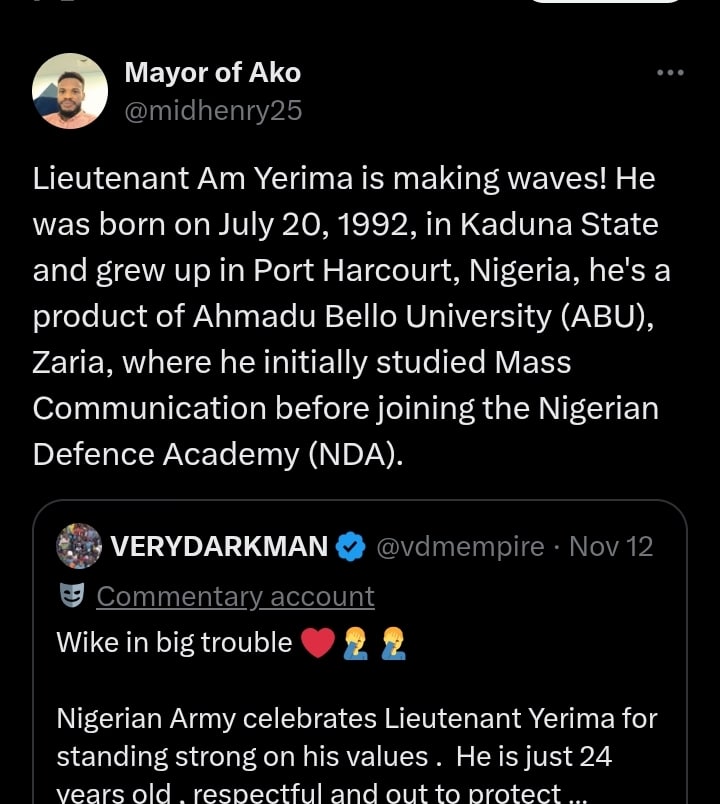Image resolution: width=720 pixels, height=804 pixels.
Task: Tap the @midhenry25 handle
Action: coord(212,110)
